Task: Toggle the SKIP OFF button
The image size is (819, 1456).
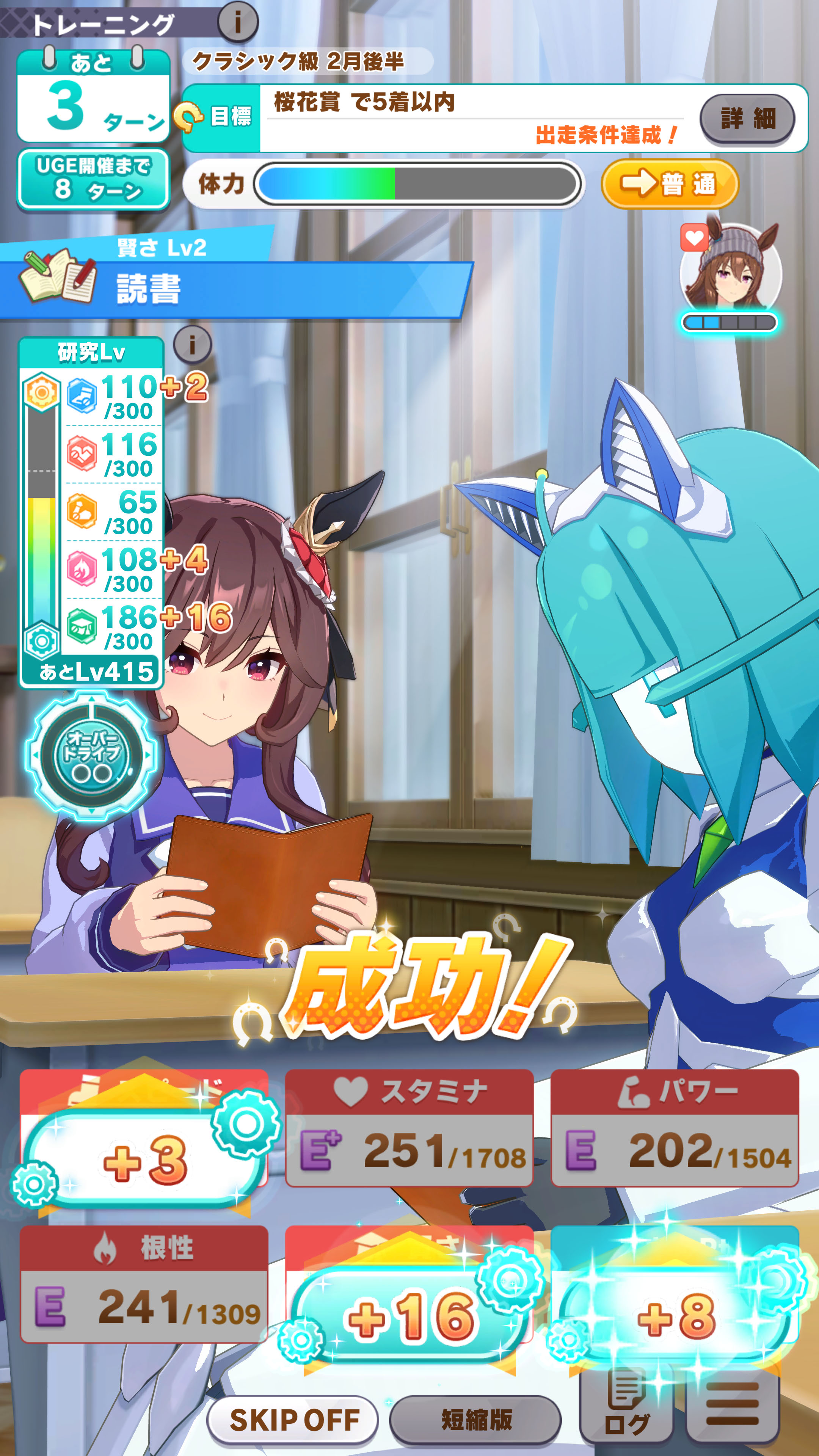Action: (293, 1419)
